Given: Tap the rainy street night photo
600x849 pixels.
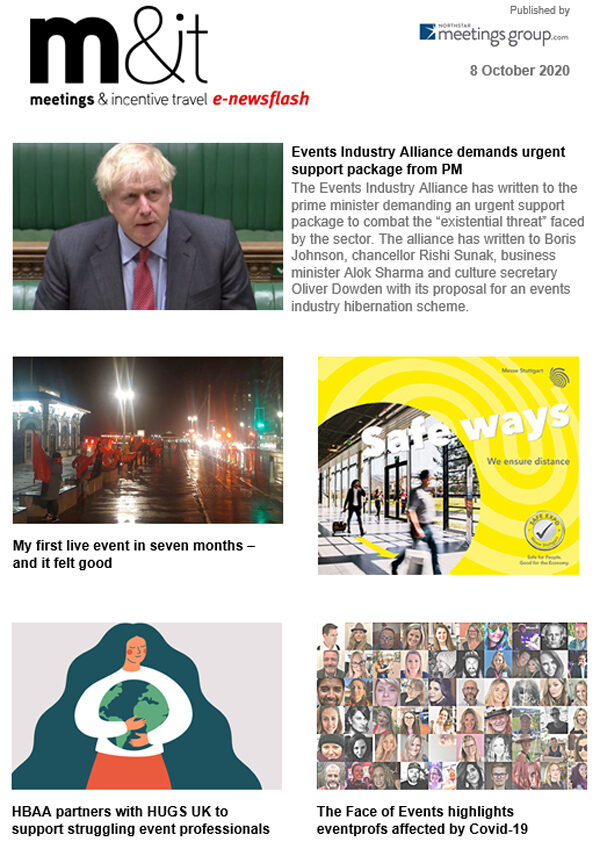Looking at the screenshot, I should coord(148,440).
